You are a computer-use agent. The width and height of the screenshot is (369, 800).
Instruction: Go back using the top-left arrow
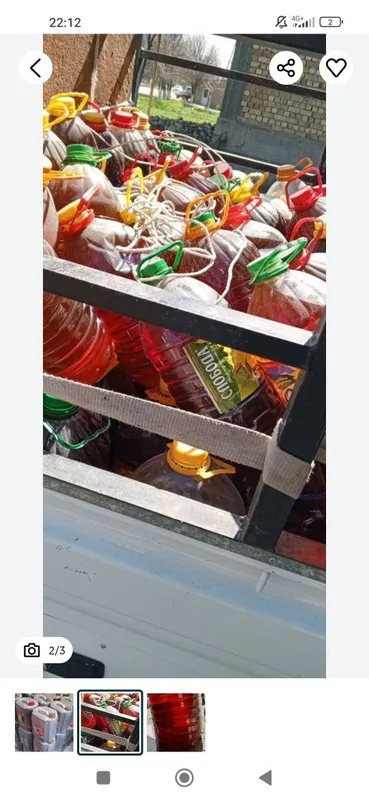pyautogui.click(x=35, y=68)
